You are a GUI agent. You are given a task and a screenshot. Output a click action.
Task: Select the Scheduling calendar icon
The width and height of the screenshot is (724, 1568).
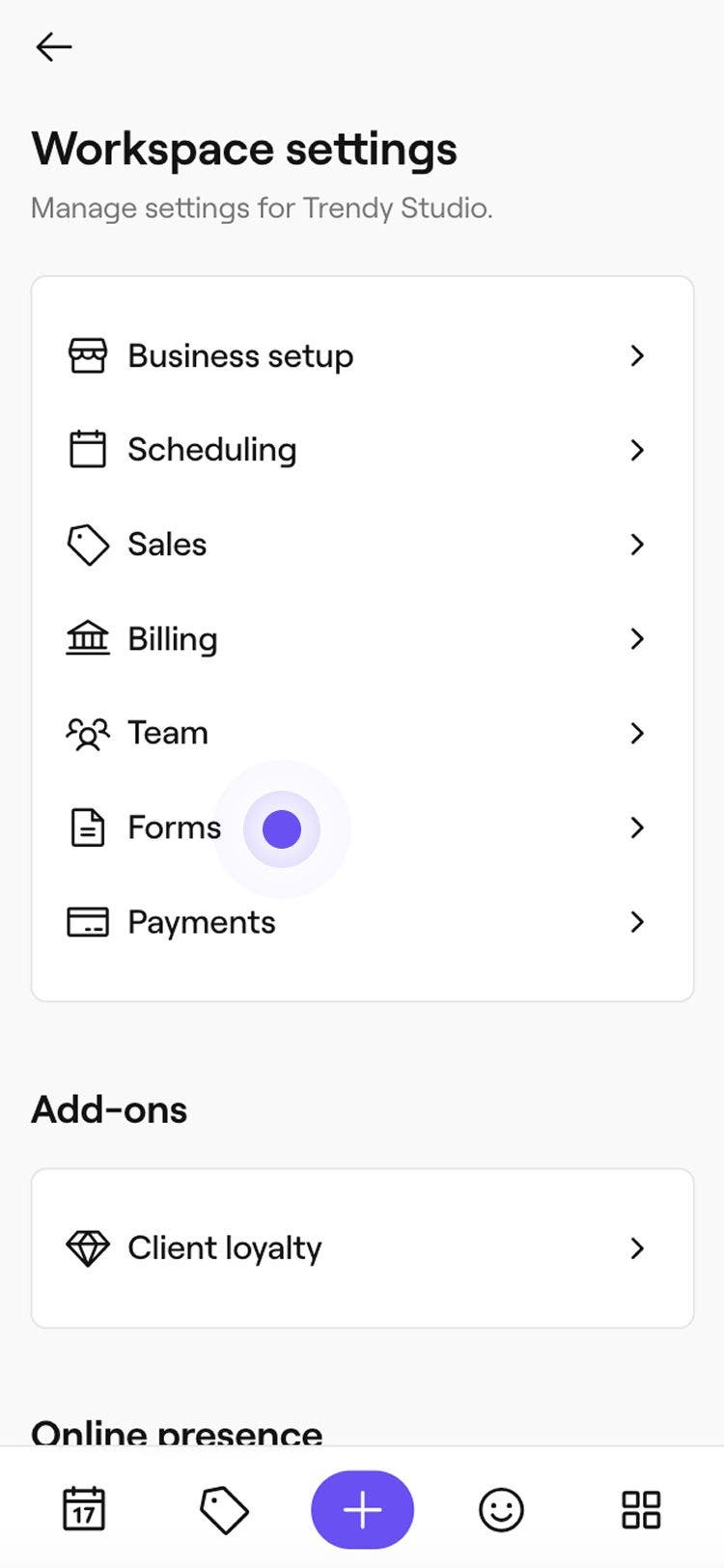click(x=88, y=449)
